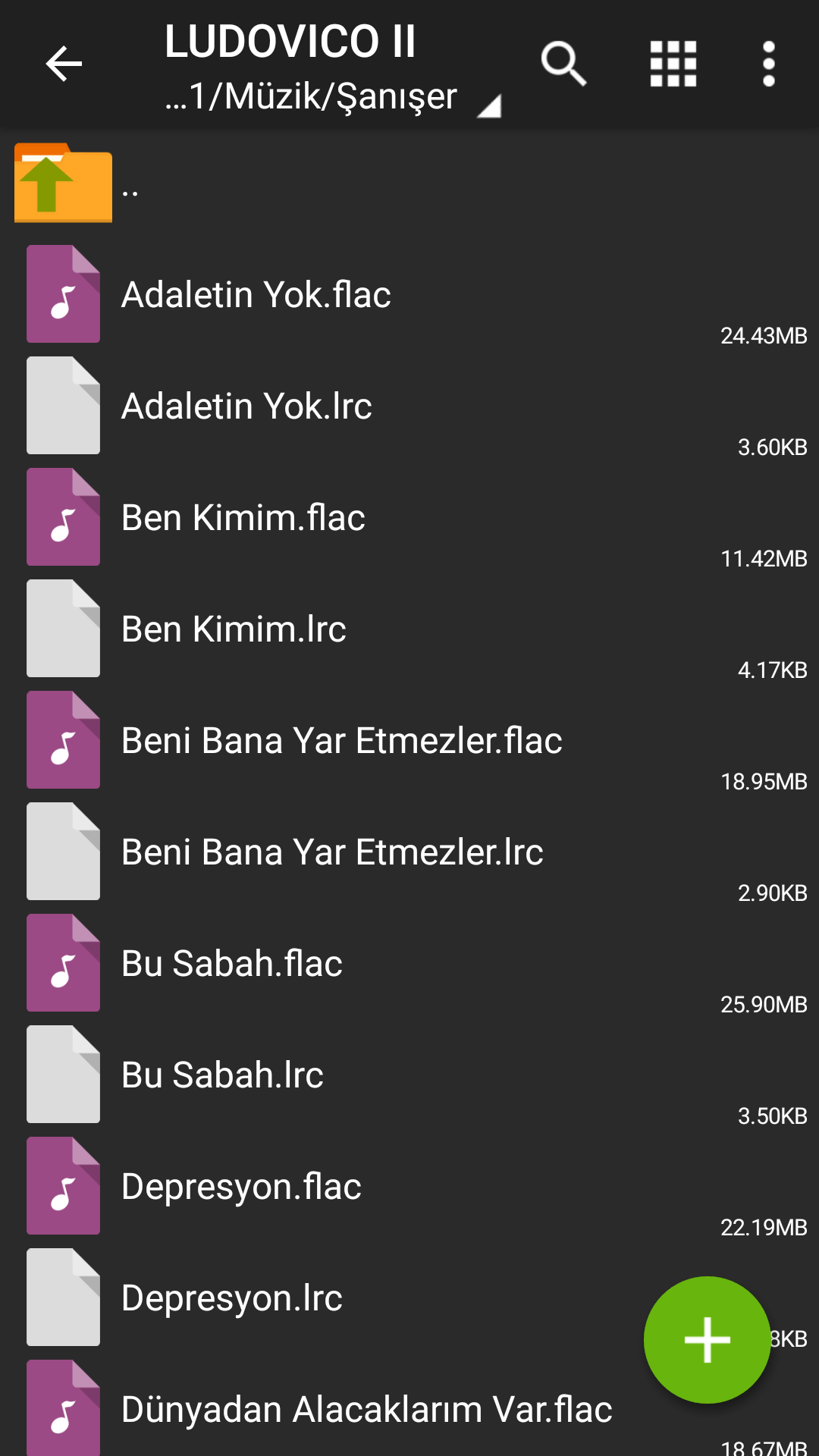Open the overflow menu
Image resolution: width=819 pixels, height=1456 pixels.
point(768,64)
